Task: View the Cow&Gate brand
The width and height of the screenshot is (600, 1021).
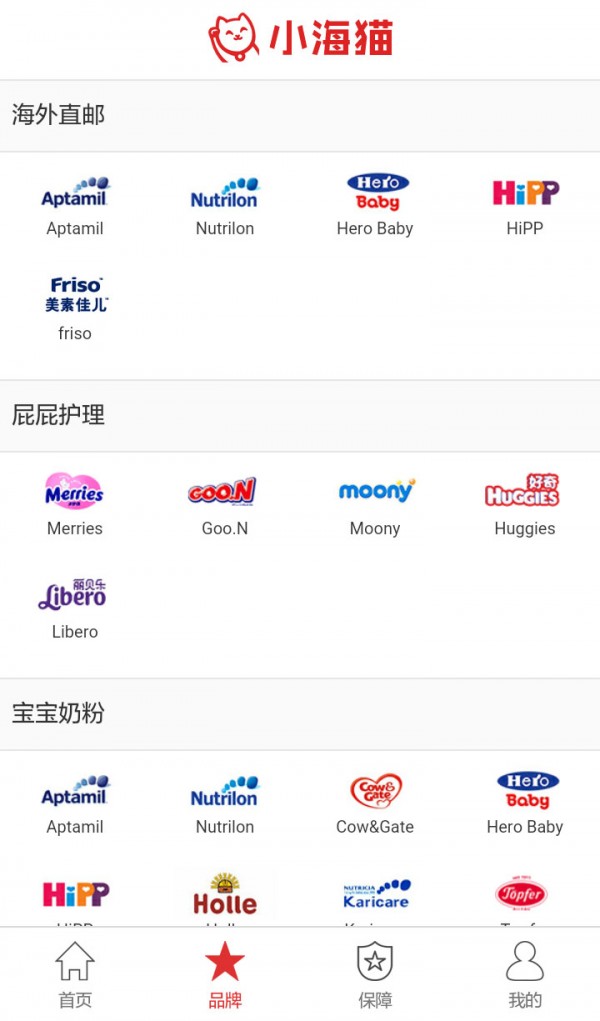Action: (375, 803)
